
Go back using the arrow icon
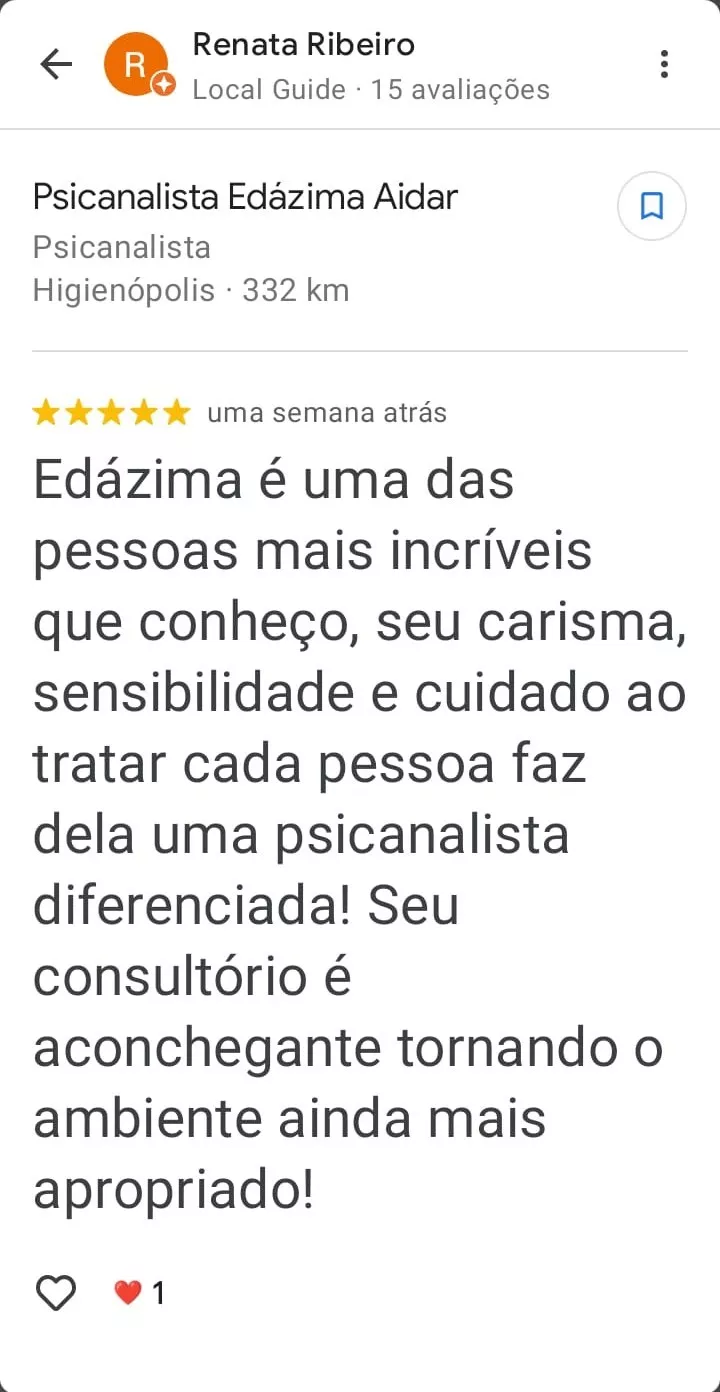pos(56,65)
